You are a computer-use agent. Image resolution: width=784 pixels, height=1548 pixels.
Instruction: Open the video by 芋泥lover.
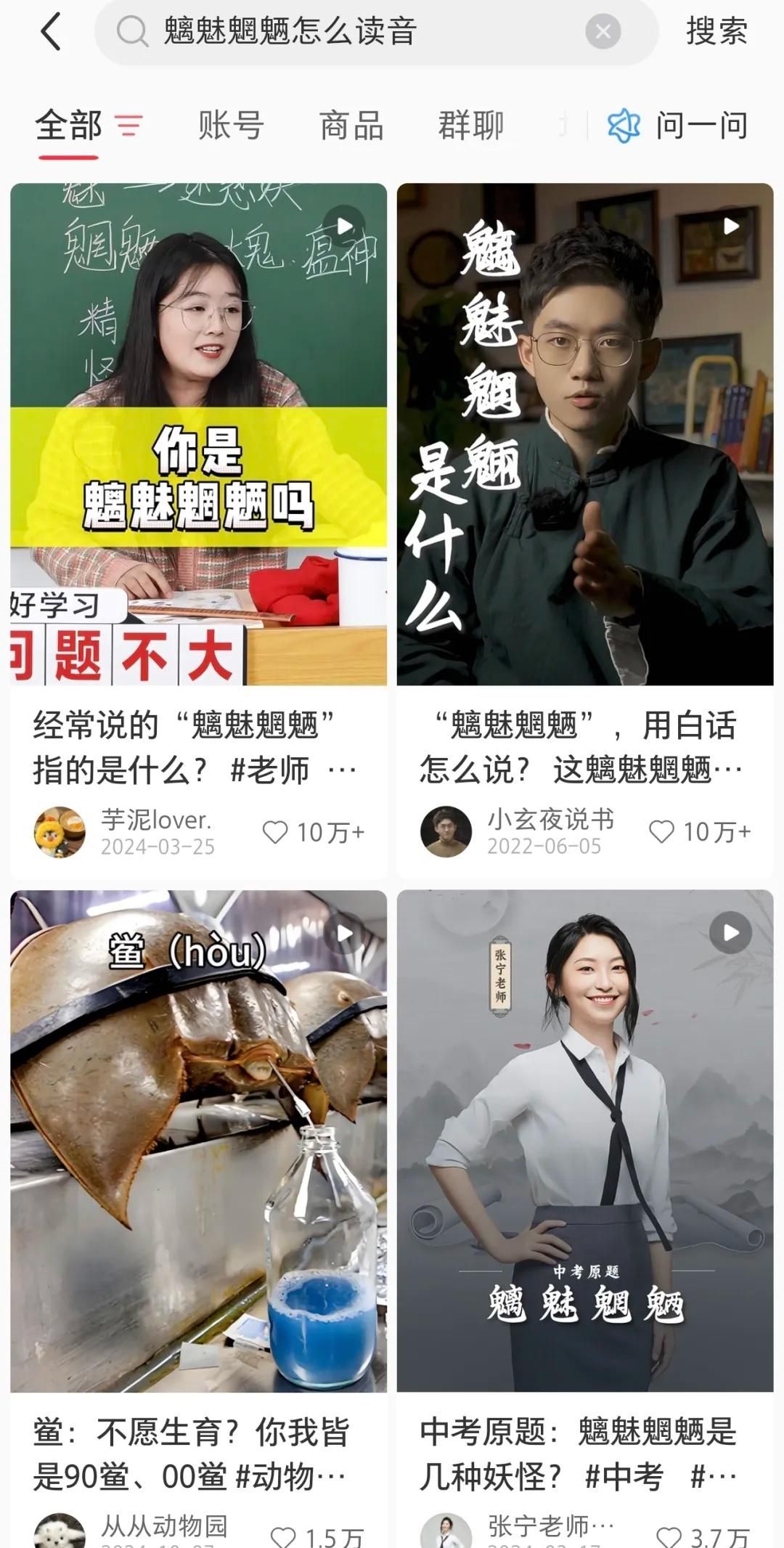tap(198, 434)
